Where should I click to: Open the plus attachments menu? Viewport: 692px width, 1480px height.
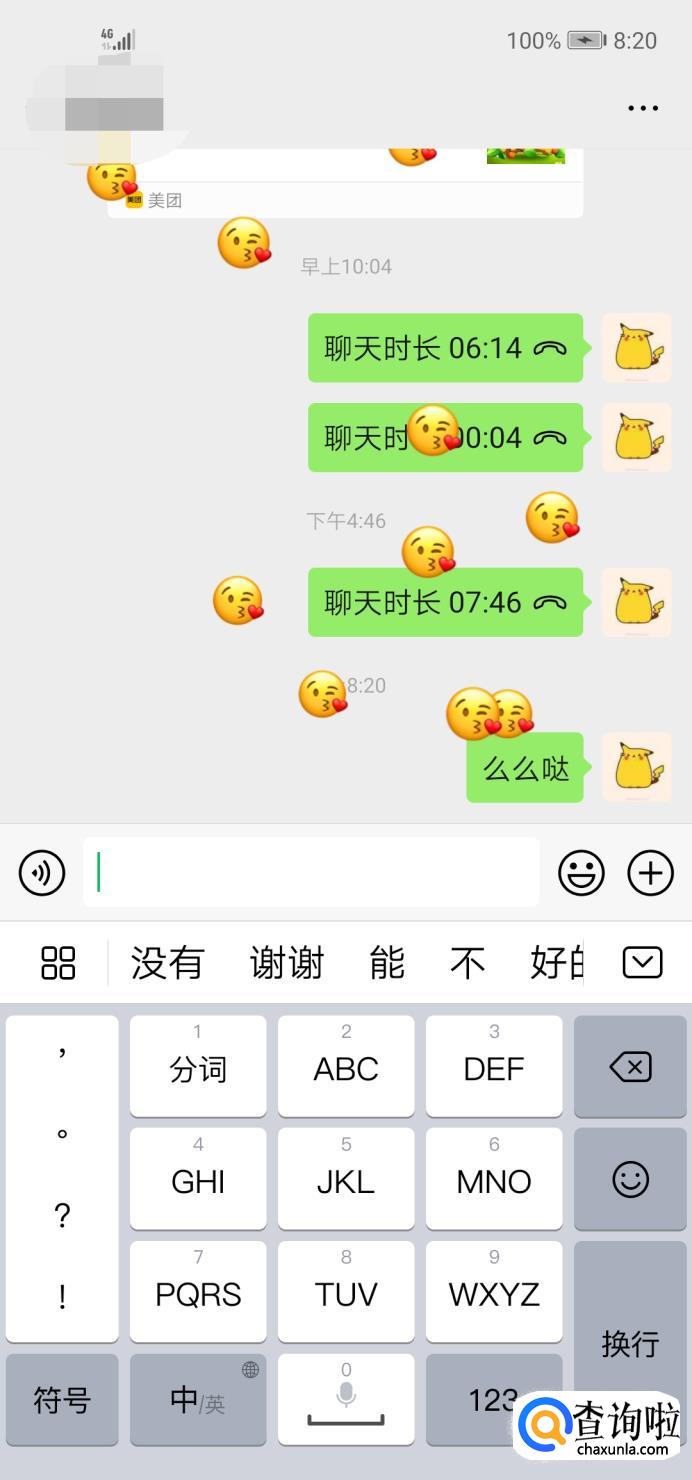[650, 873]
